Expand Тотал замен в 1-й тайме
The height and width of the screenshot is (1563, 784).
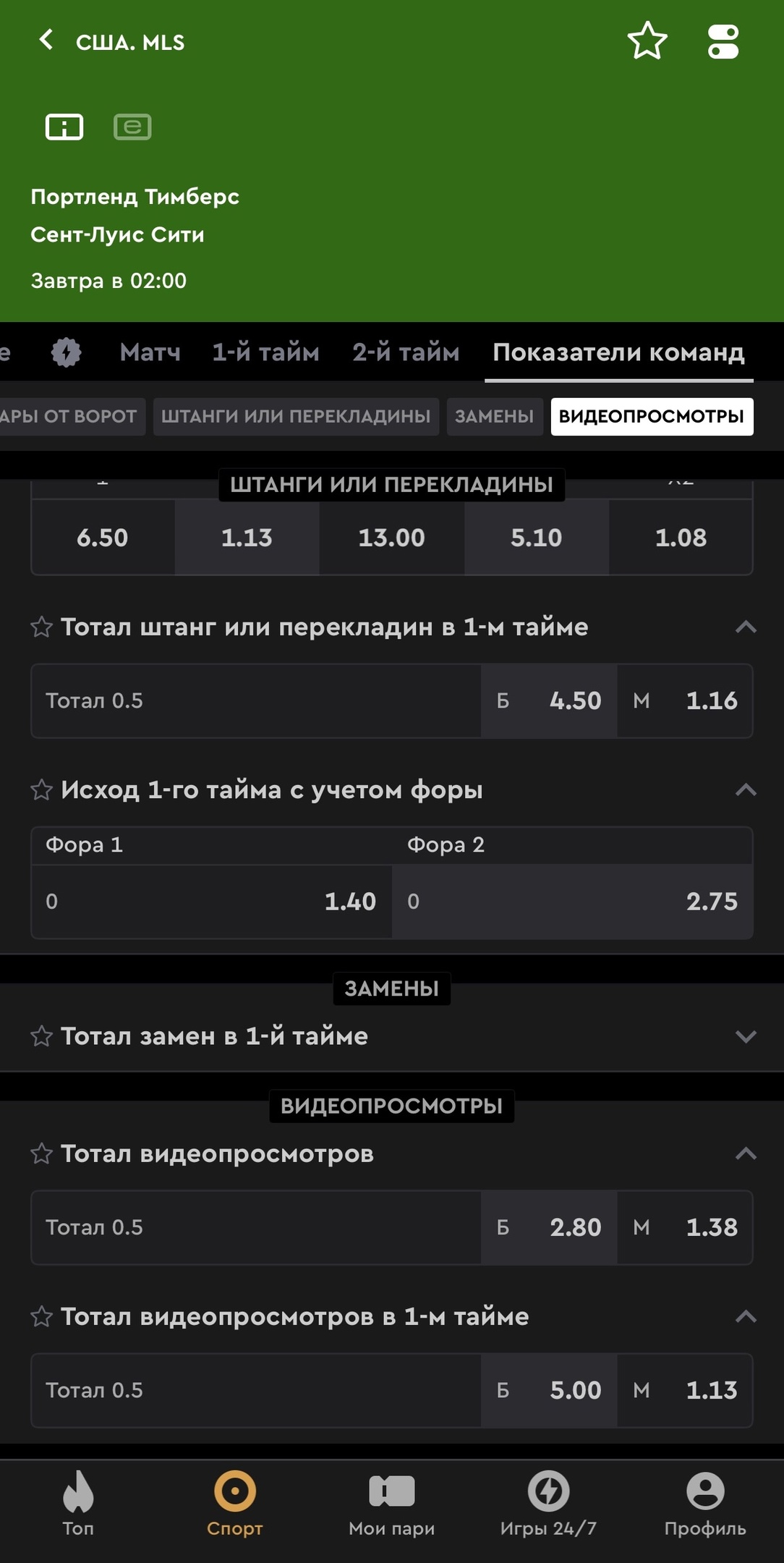(x=392, y=1036)
